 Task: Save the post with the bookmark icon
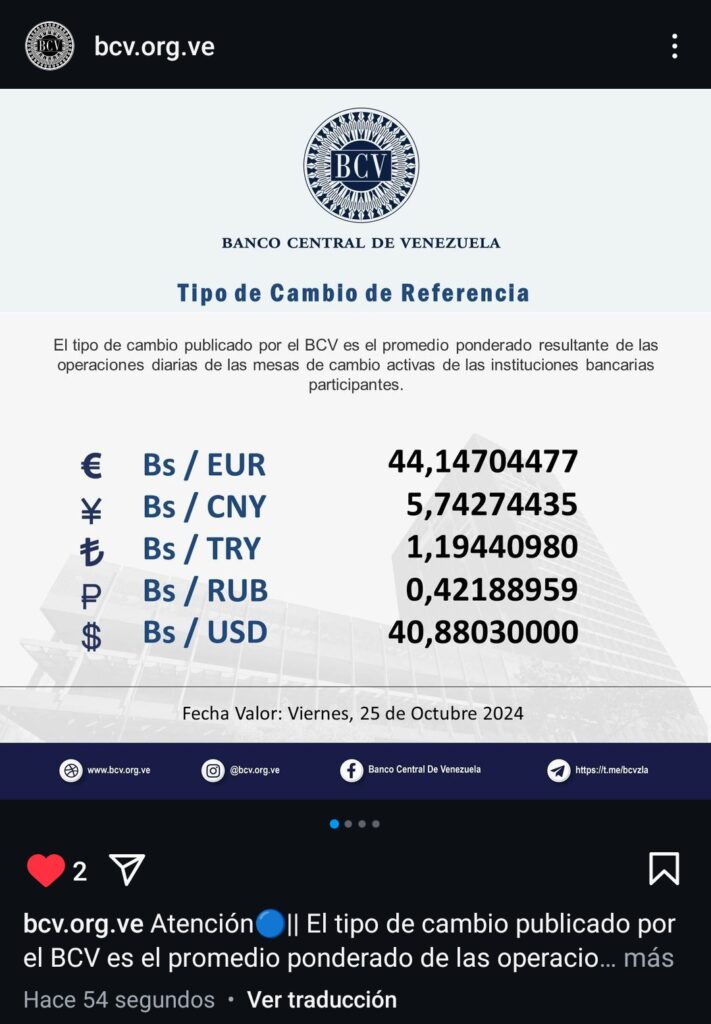(x=664, y=869)
